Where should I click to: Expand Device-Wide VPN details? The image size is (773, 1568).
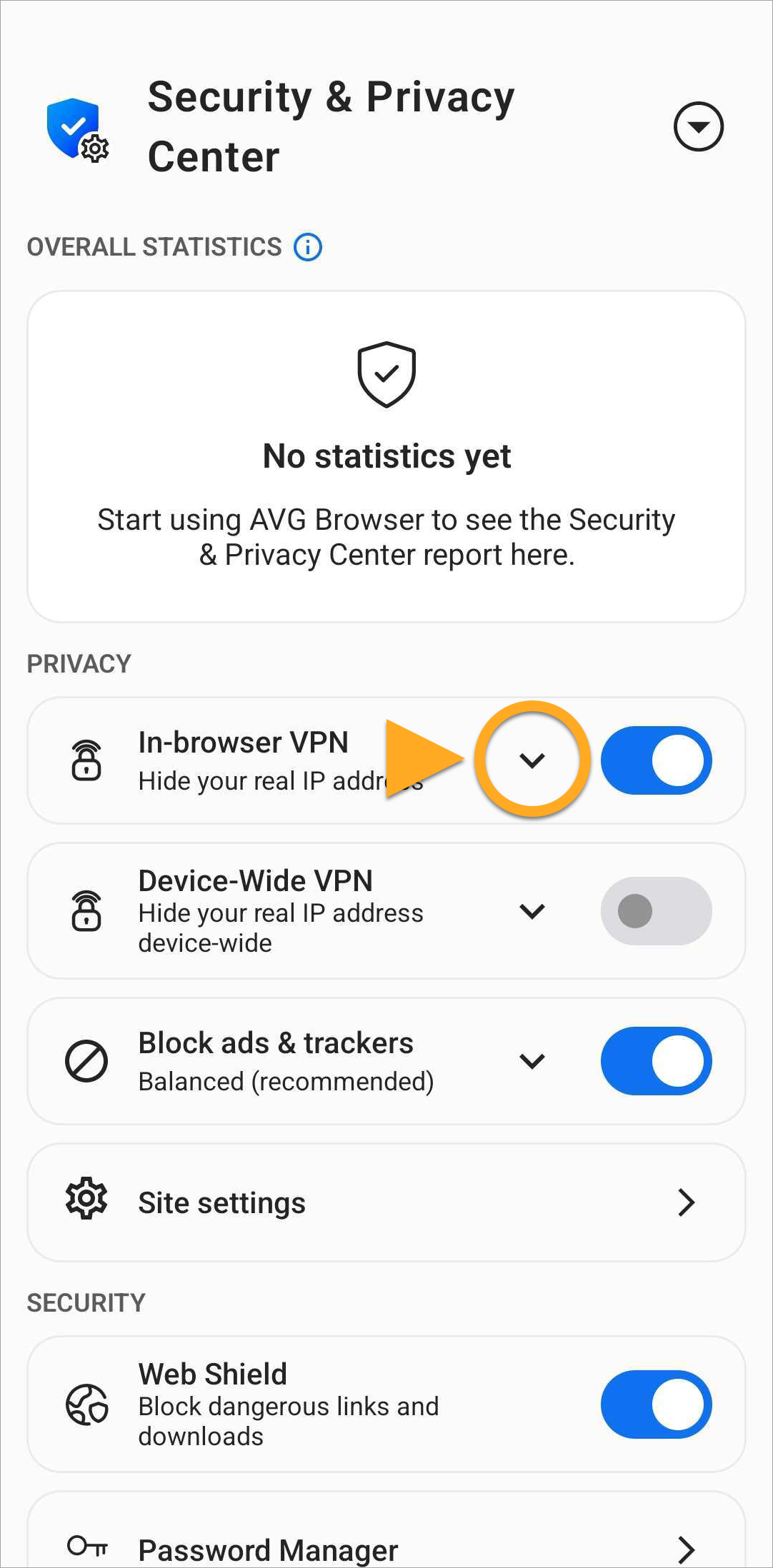(x=532, y=911)
